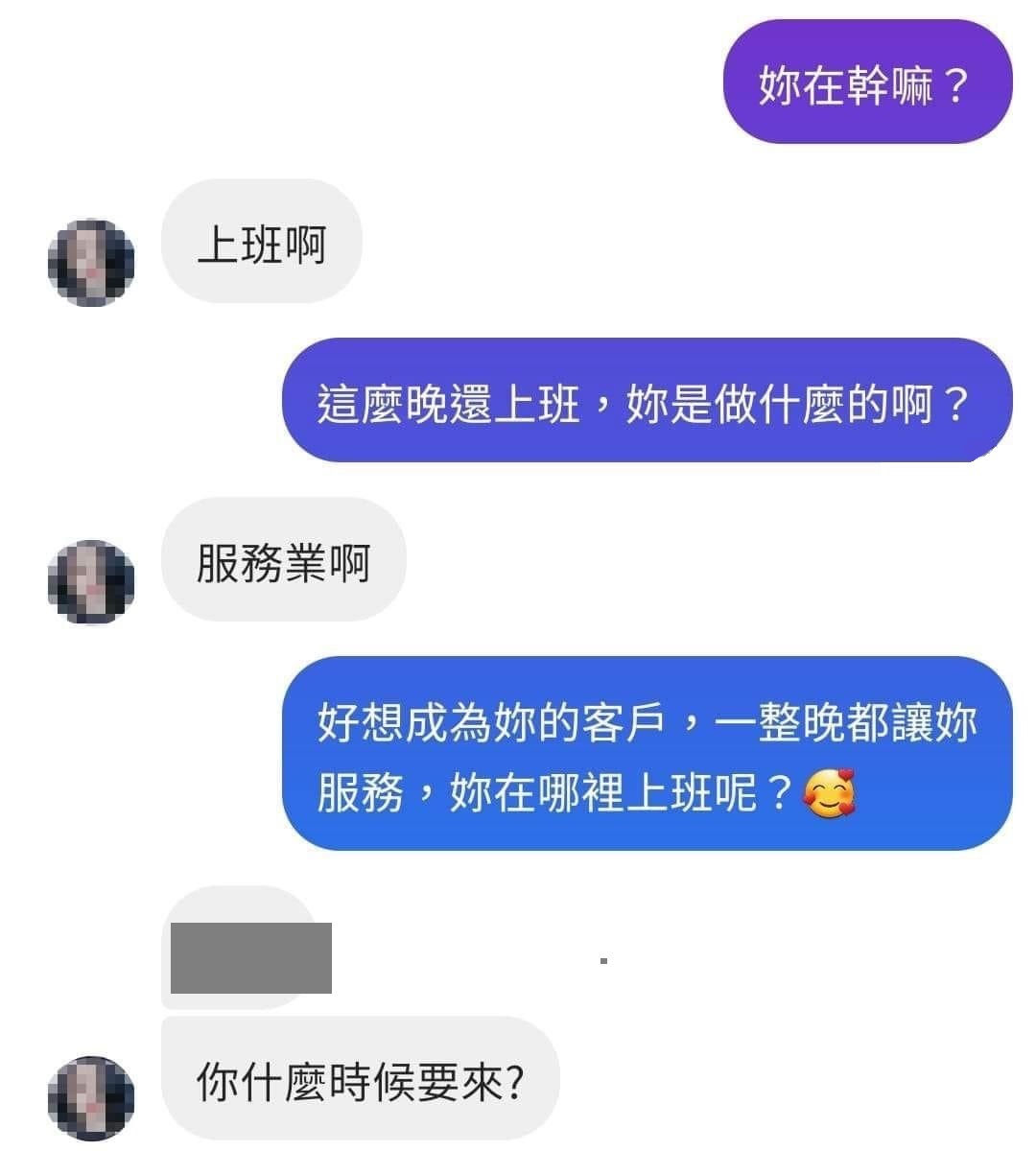View profile from avatar beside 你什麼時候要來?
The height and width of the screenshot is (1151, 1036).
pos(91,1098)
